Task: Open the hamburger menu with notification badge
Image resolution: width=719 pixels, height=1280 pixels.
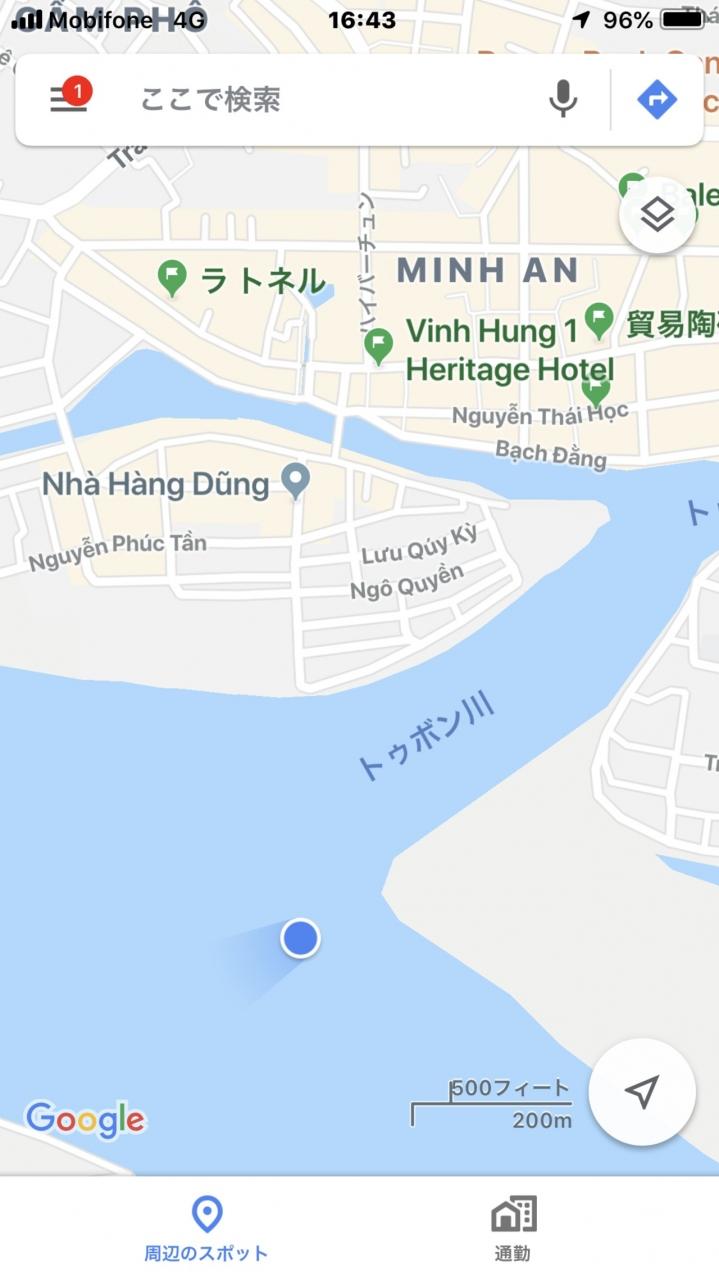Action: tap(69, 98)
